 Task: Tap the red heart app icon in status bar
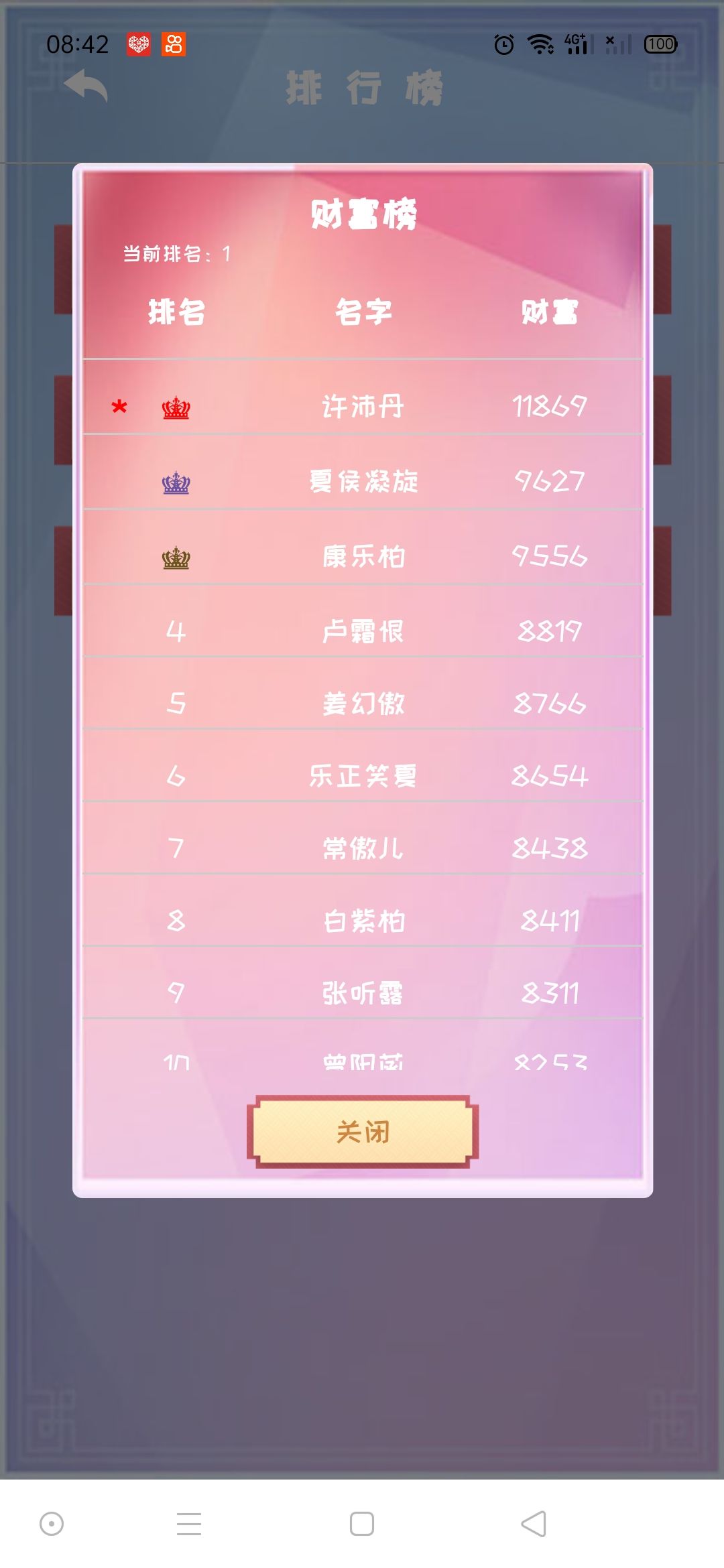(x=137, y=44)
